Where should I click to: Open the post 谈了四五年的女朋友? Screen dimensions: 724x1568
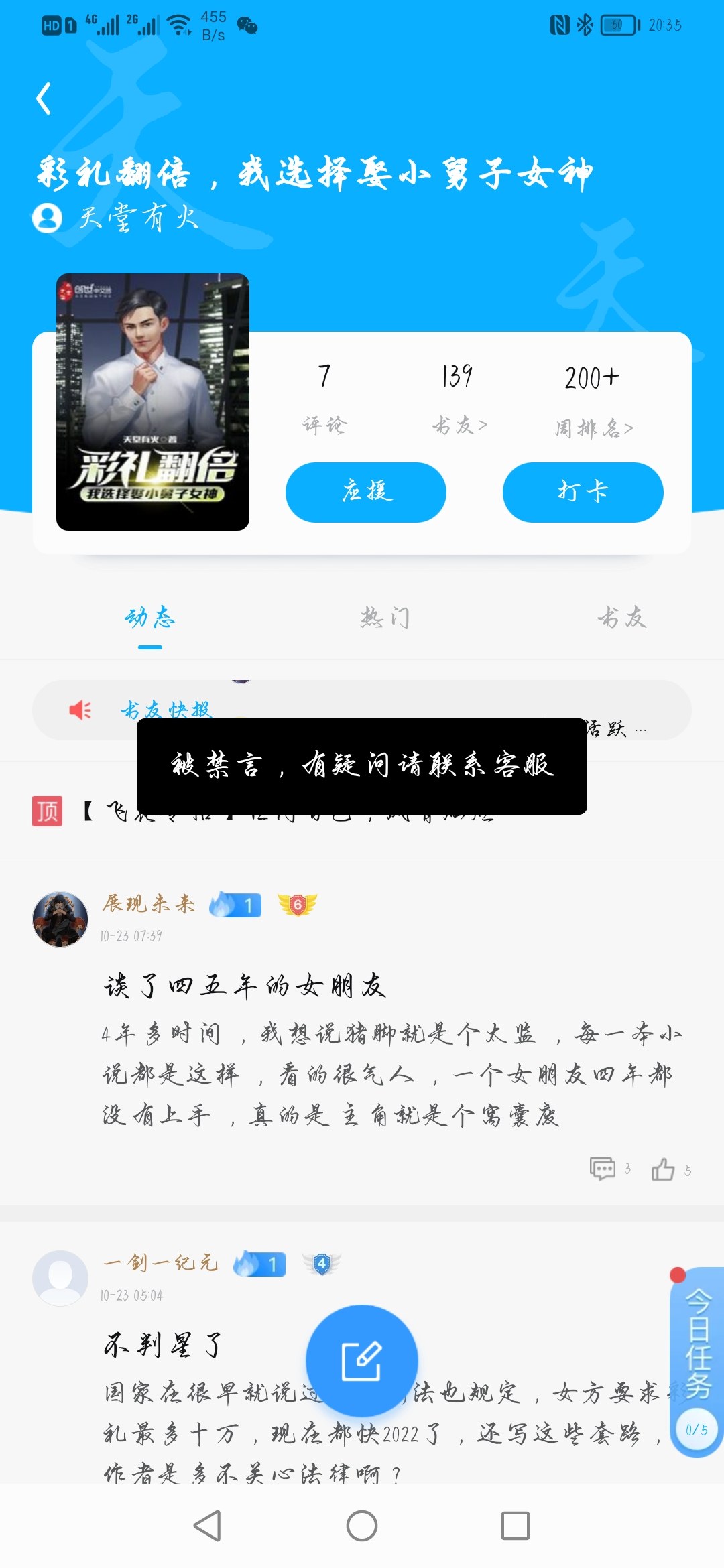tap(245, 986)
